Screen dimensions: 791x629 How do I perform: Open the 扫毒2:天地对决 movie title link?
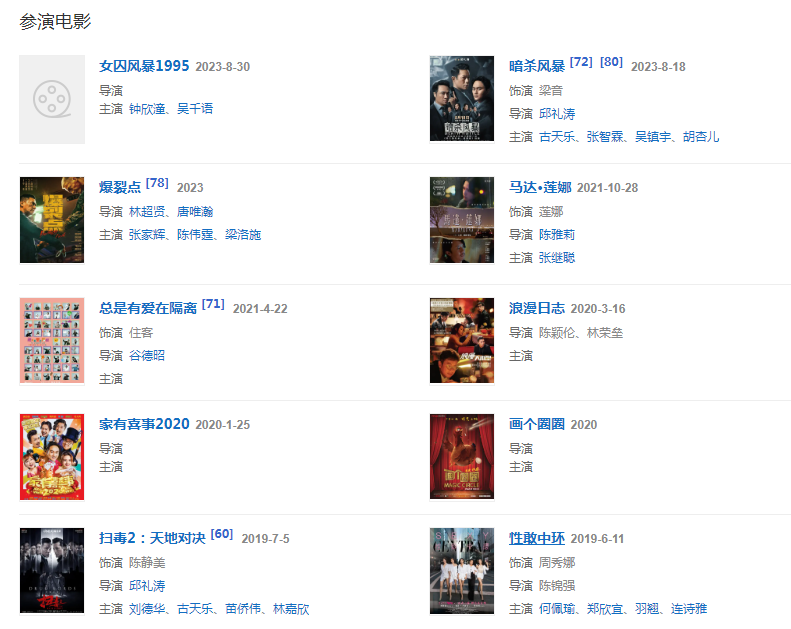(152, 538)
